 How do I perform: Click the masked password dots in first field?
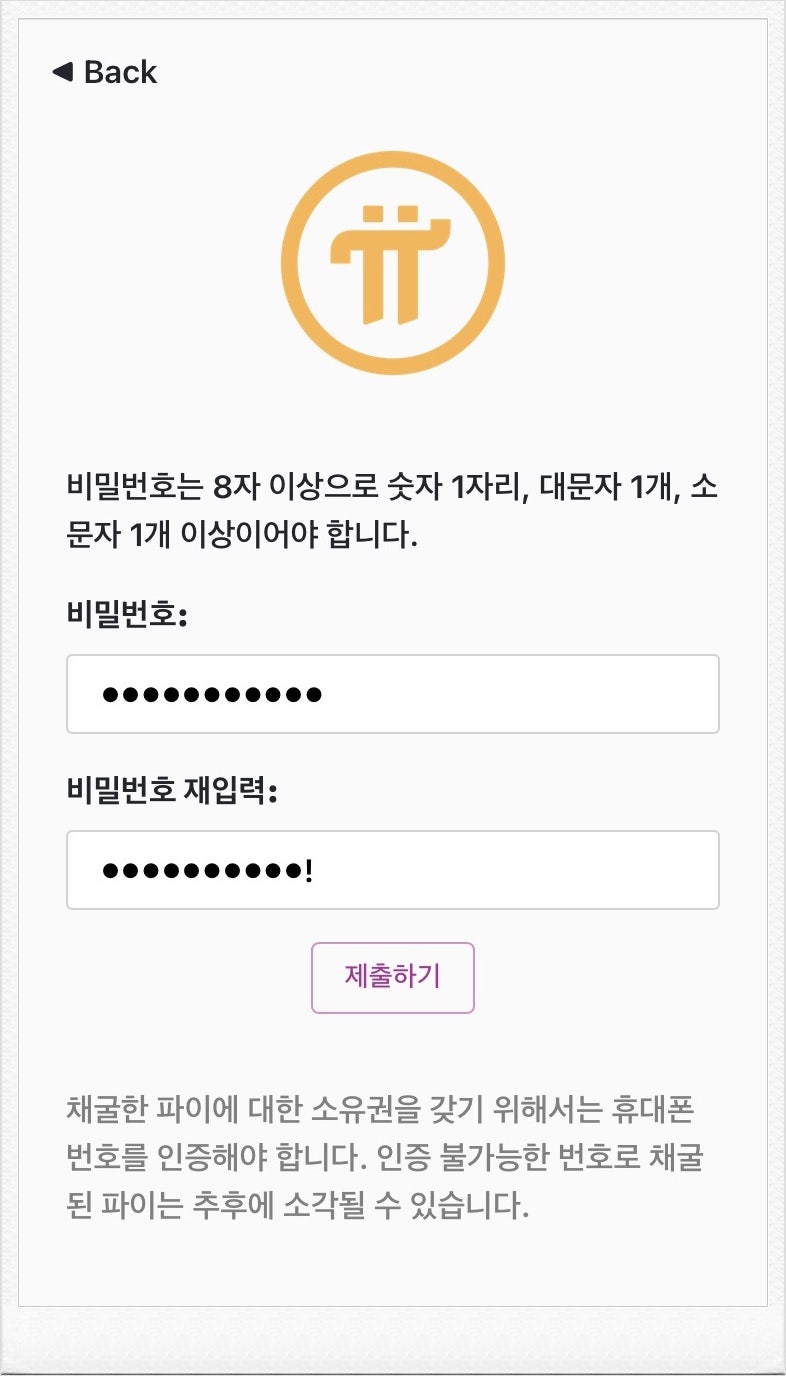click(x=210, y=693)
